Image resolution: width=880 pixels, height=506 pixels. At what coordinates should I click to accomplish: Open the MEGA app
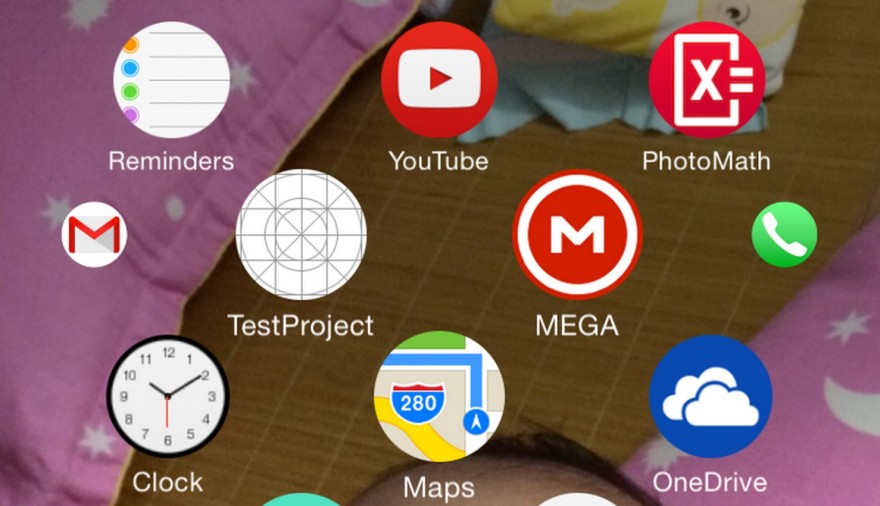pyautogui.click(x=577, y=235)
